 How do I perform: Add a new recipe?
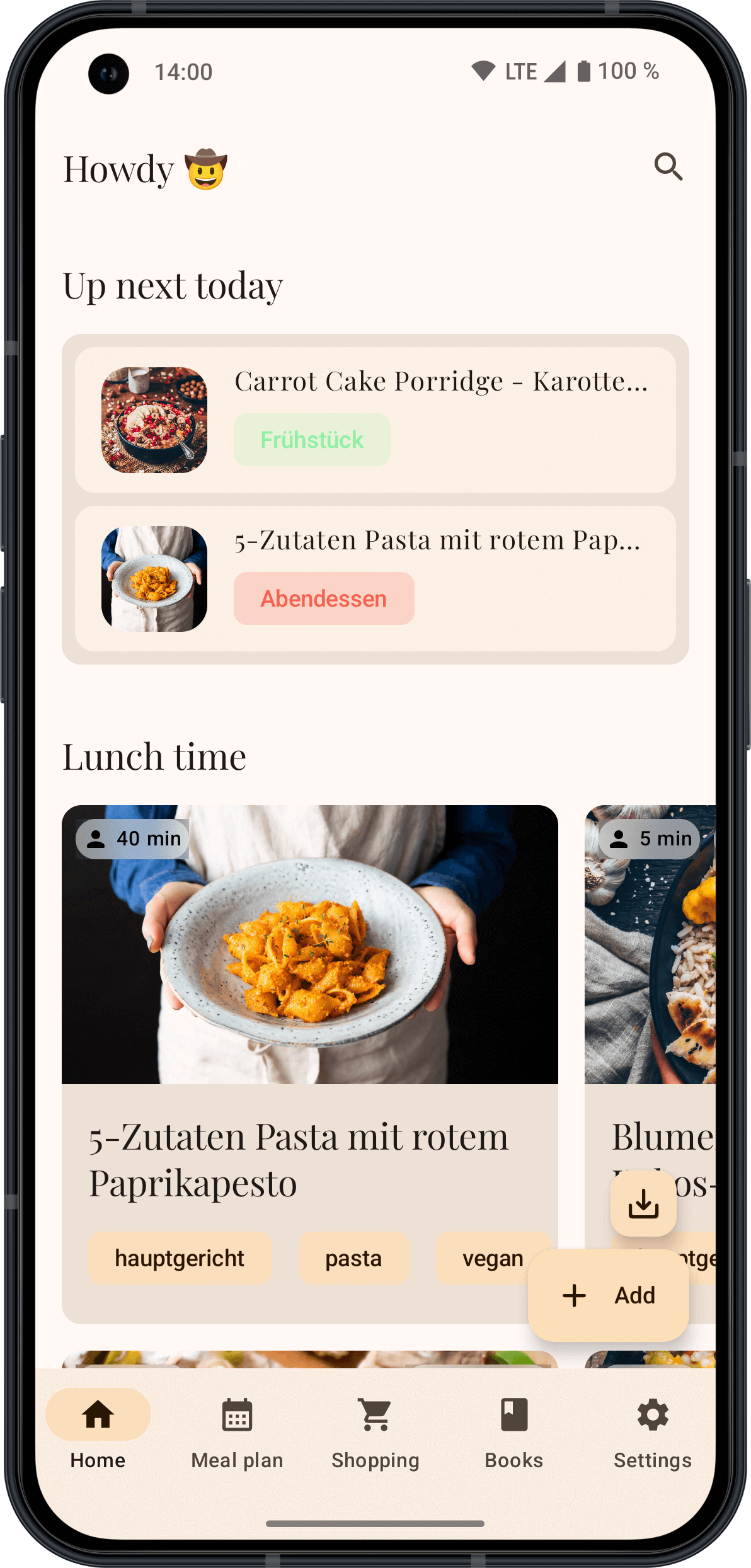(608, 1295)
